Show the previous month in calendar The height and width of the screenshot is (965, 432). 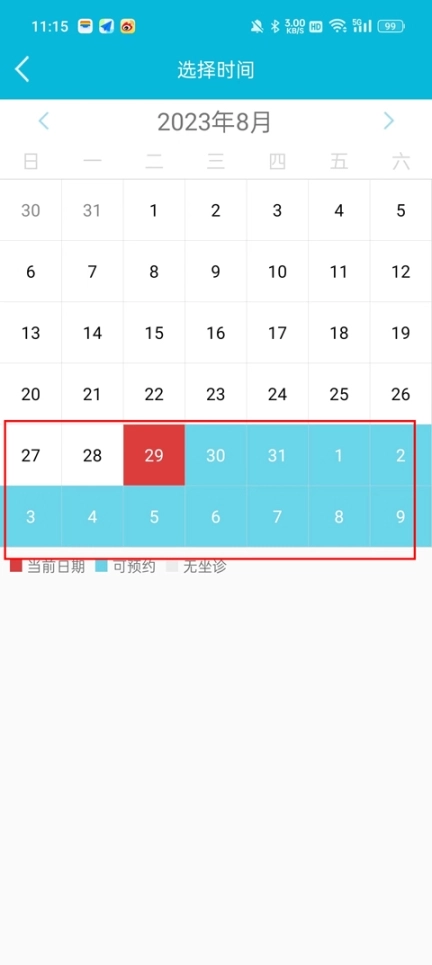[44, 121]
